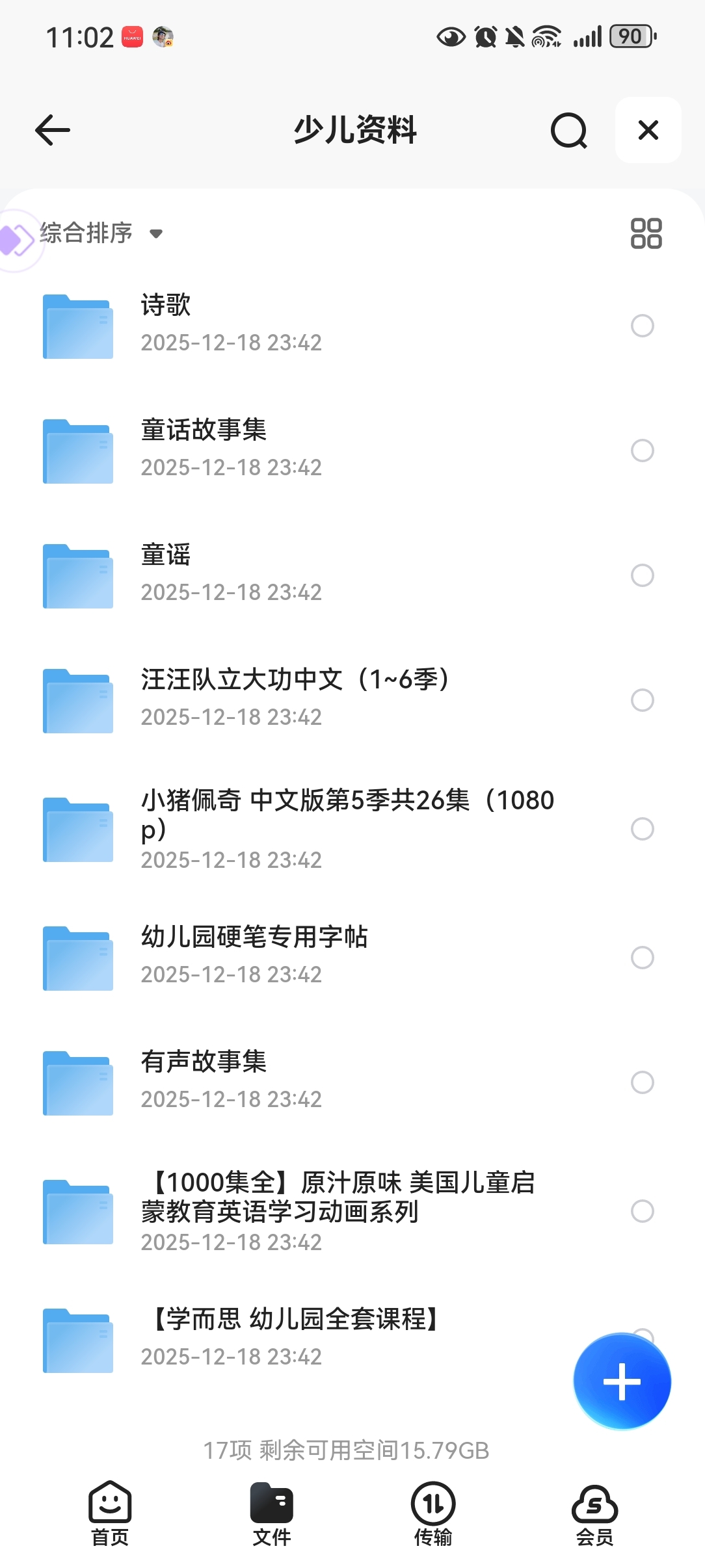Viewport: 705px width, 1568px height.
Task: Expand the 综合排序 sort dropdown
Action: coord(101,233)
